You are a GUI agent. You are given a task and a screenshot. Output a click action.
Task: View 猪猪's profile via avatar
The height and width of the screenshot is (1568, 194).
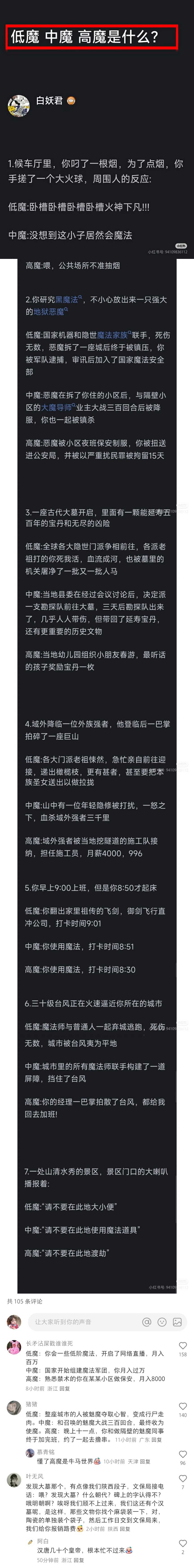14,1408
